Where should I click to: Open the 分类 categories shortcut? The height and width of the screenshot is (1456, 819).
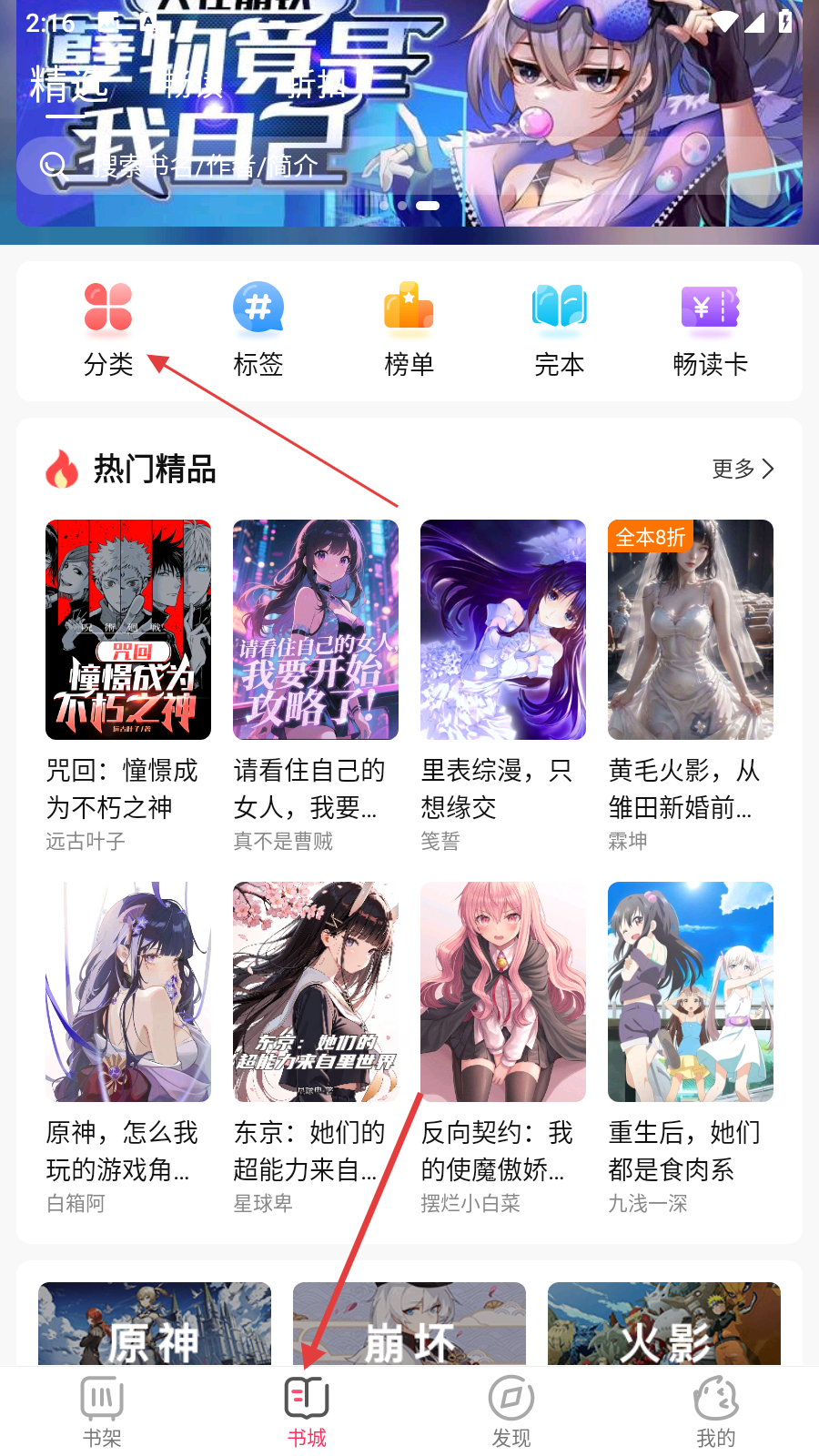pyautogui.click(x=108, y=330)
